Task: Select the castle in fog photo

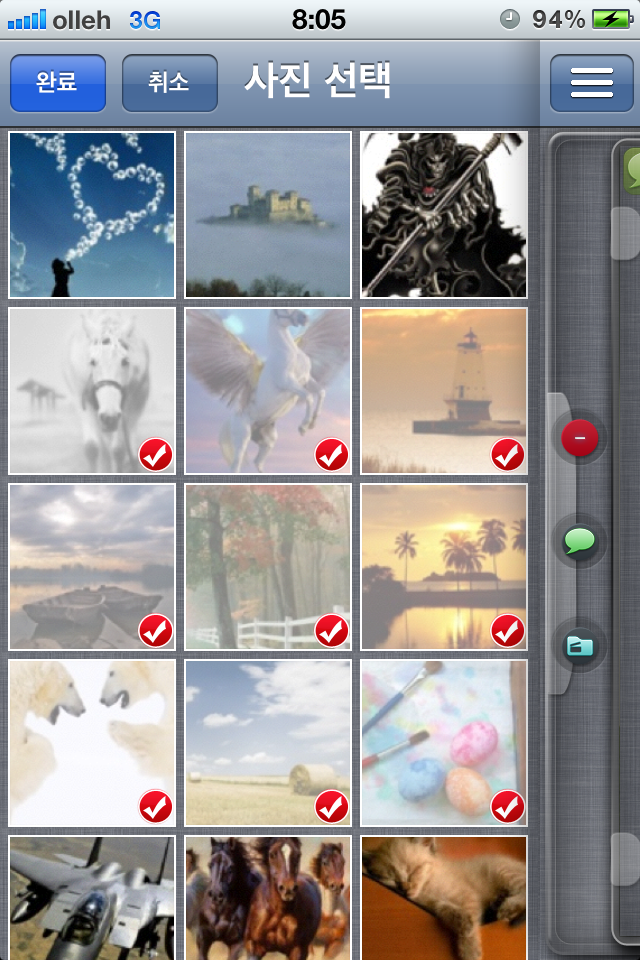Action: (268, 215)
